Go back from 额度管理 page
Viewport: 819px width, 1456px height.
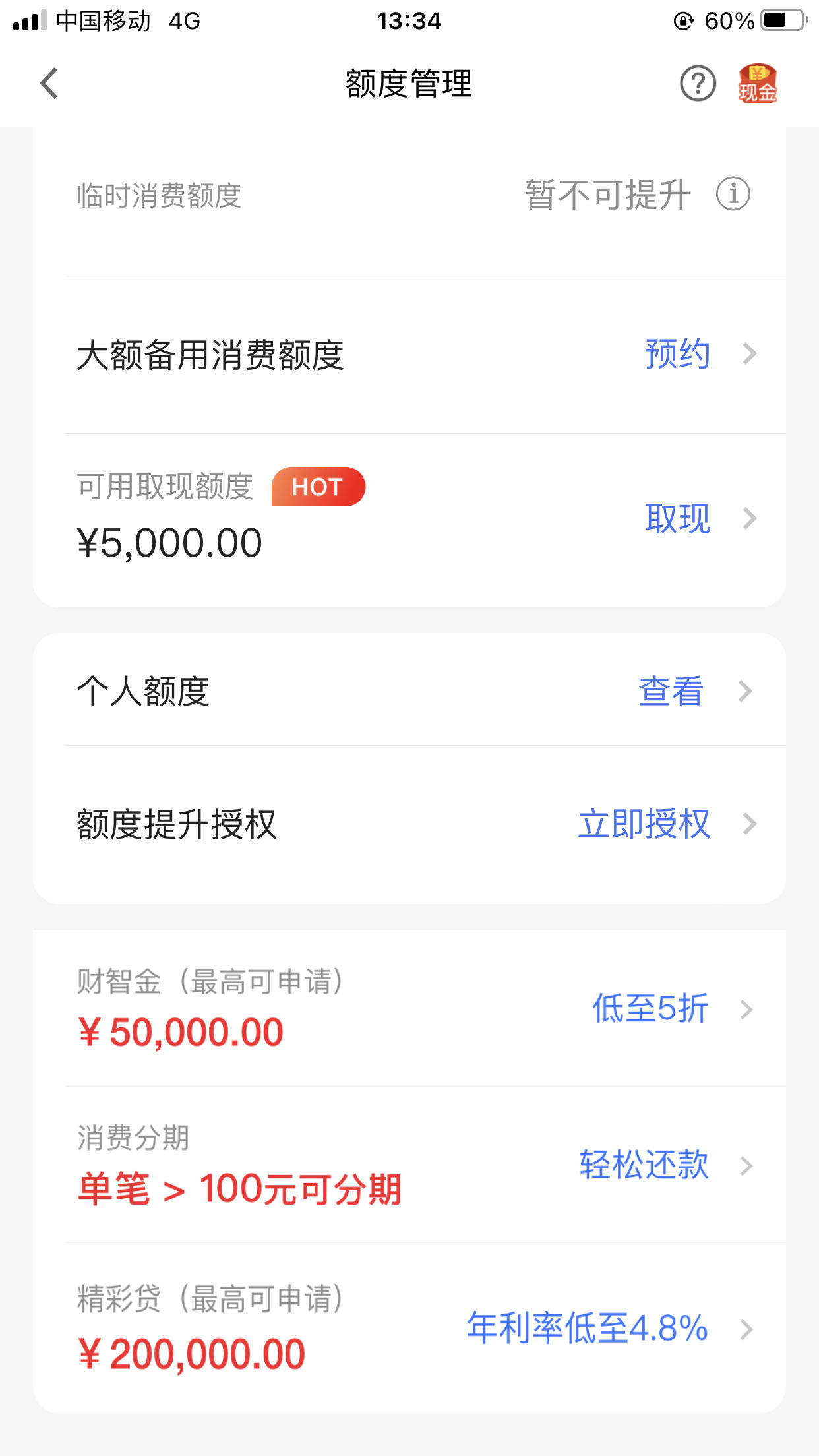[49, 83]
